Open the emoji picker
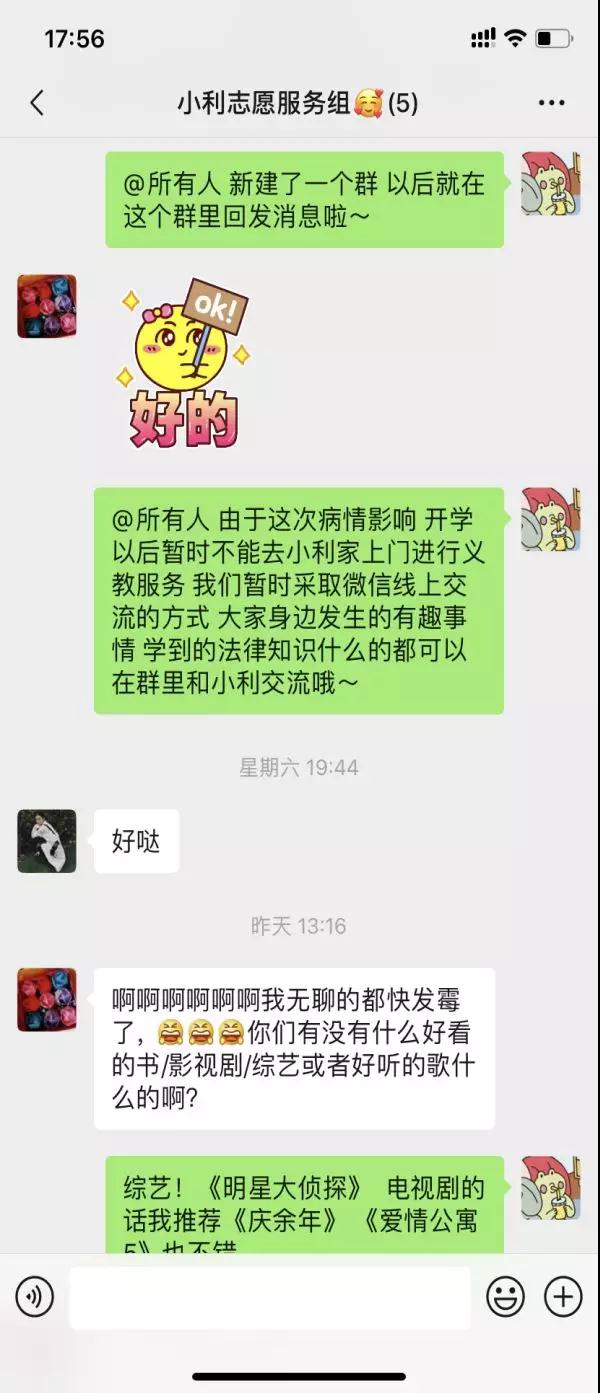Screen dimensions: 600x1393 [505, 1298]
